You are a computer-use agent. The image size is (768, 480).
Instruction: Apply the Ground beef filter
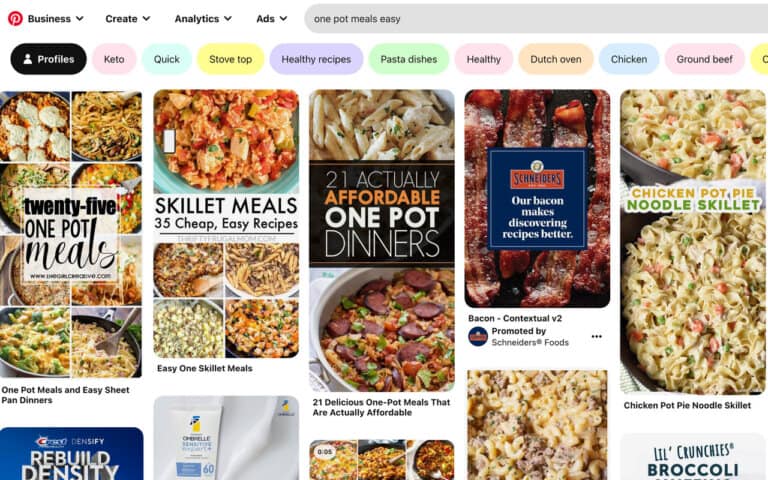704,59
